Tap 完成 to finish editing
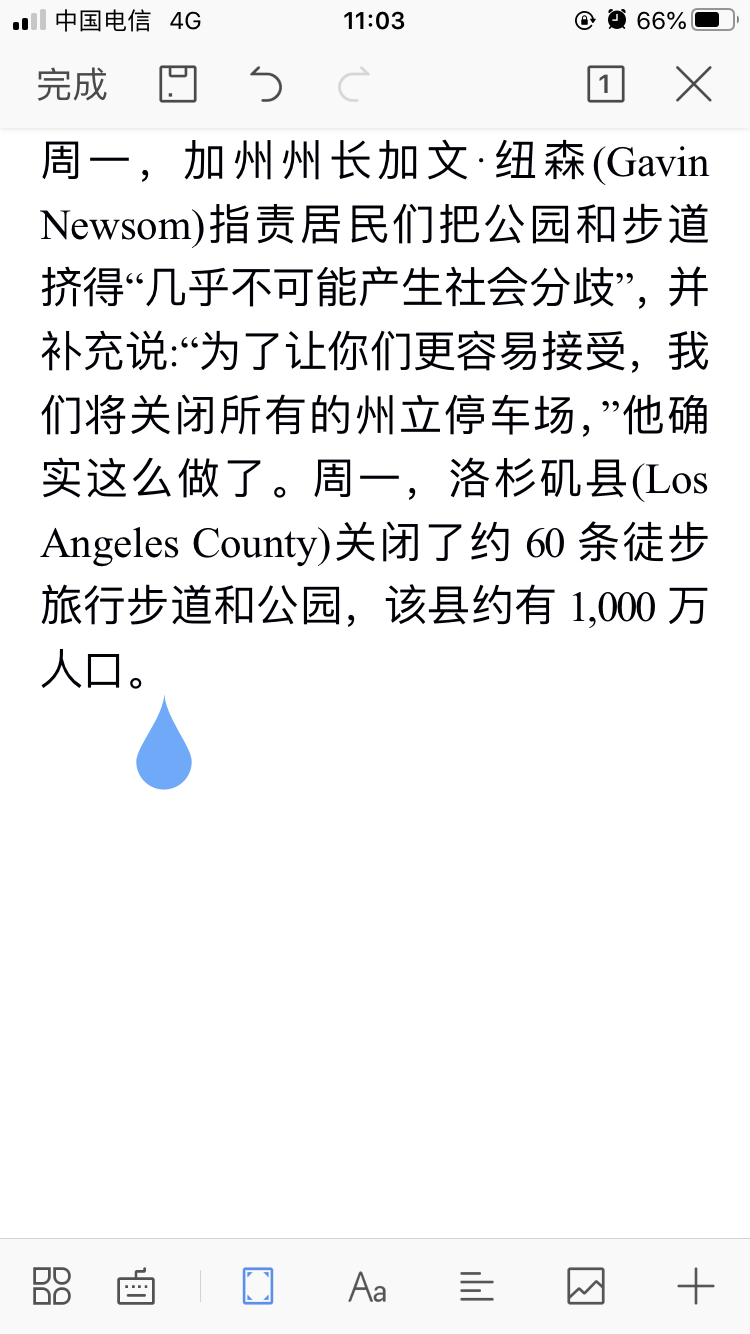 coord(71,85)
